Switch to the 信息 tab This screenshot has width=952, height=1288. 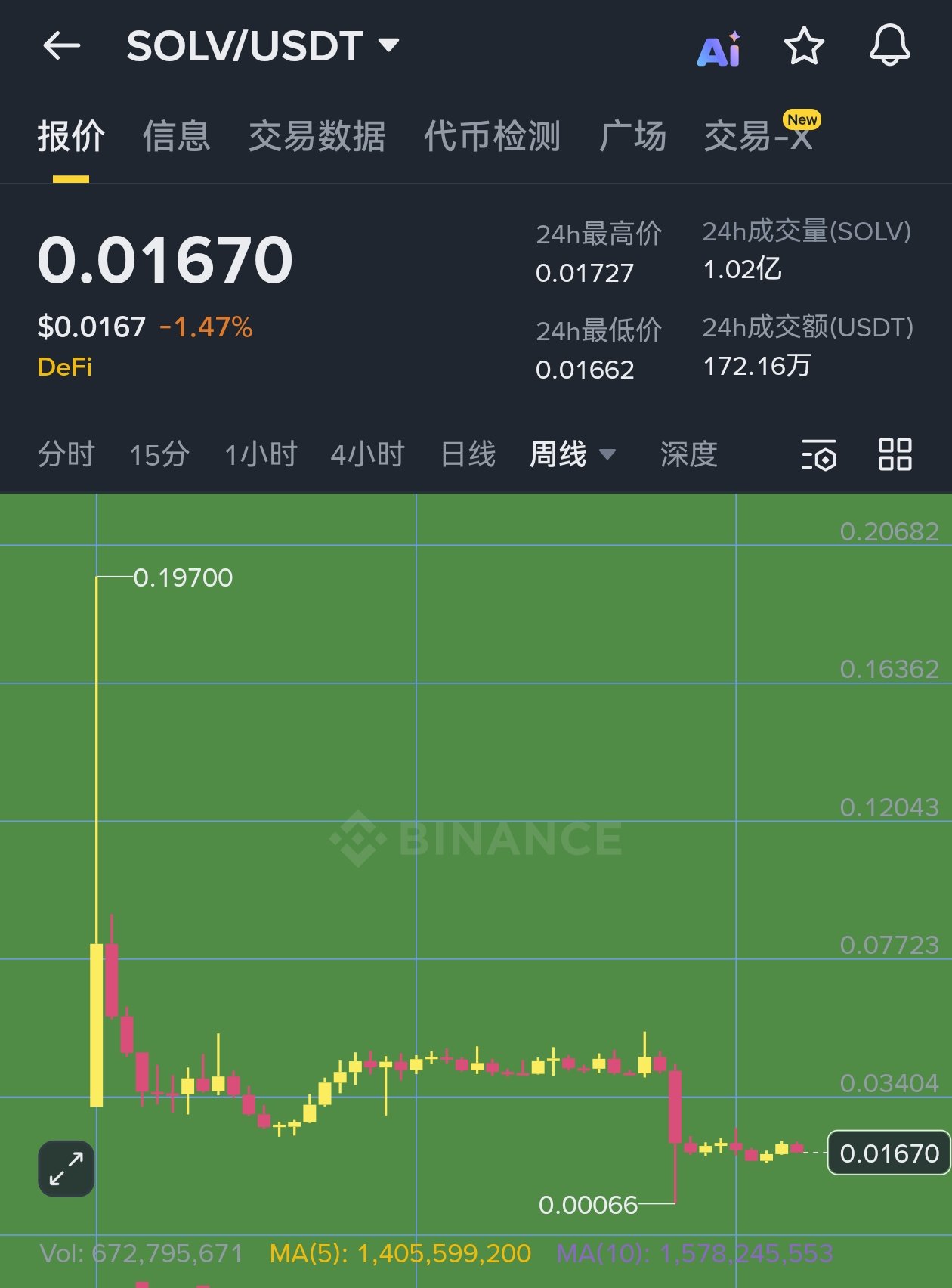176,137
